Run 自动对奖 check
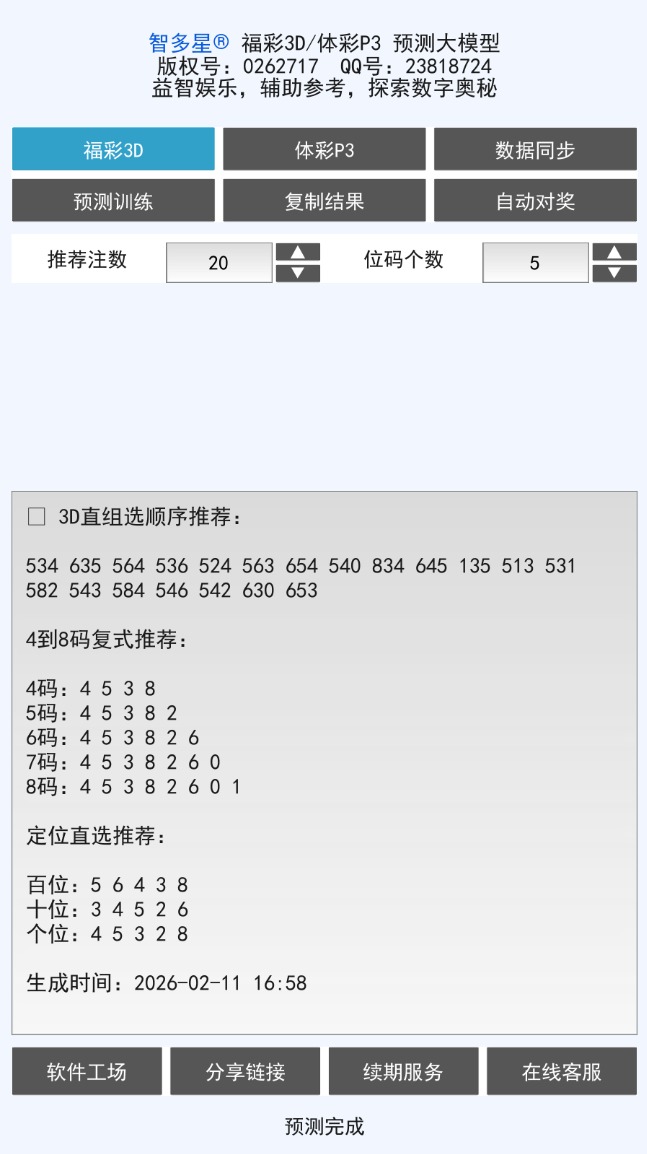Viewport: 647px width, 1154px height. [535, 201]
